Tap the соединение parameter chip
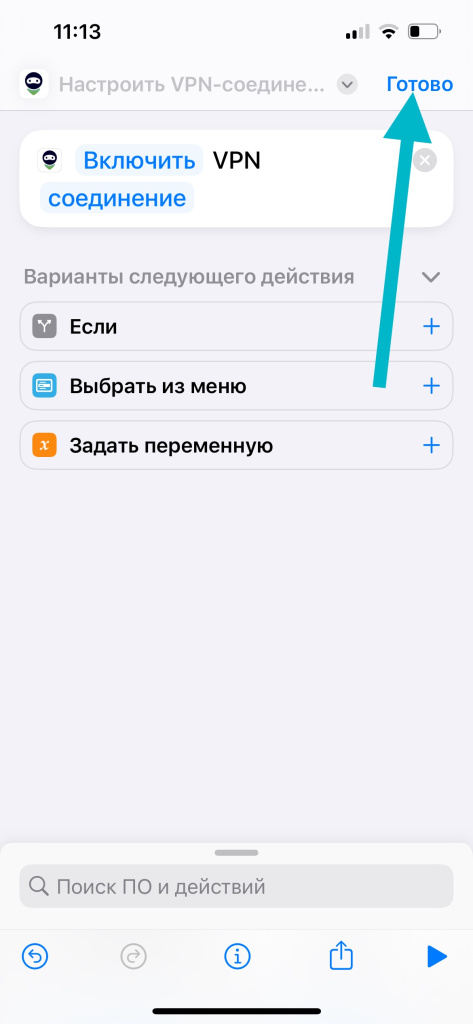Viewport: 473px width, 1024px height. (117, 198)
